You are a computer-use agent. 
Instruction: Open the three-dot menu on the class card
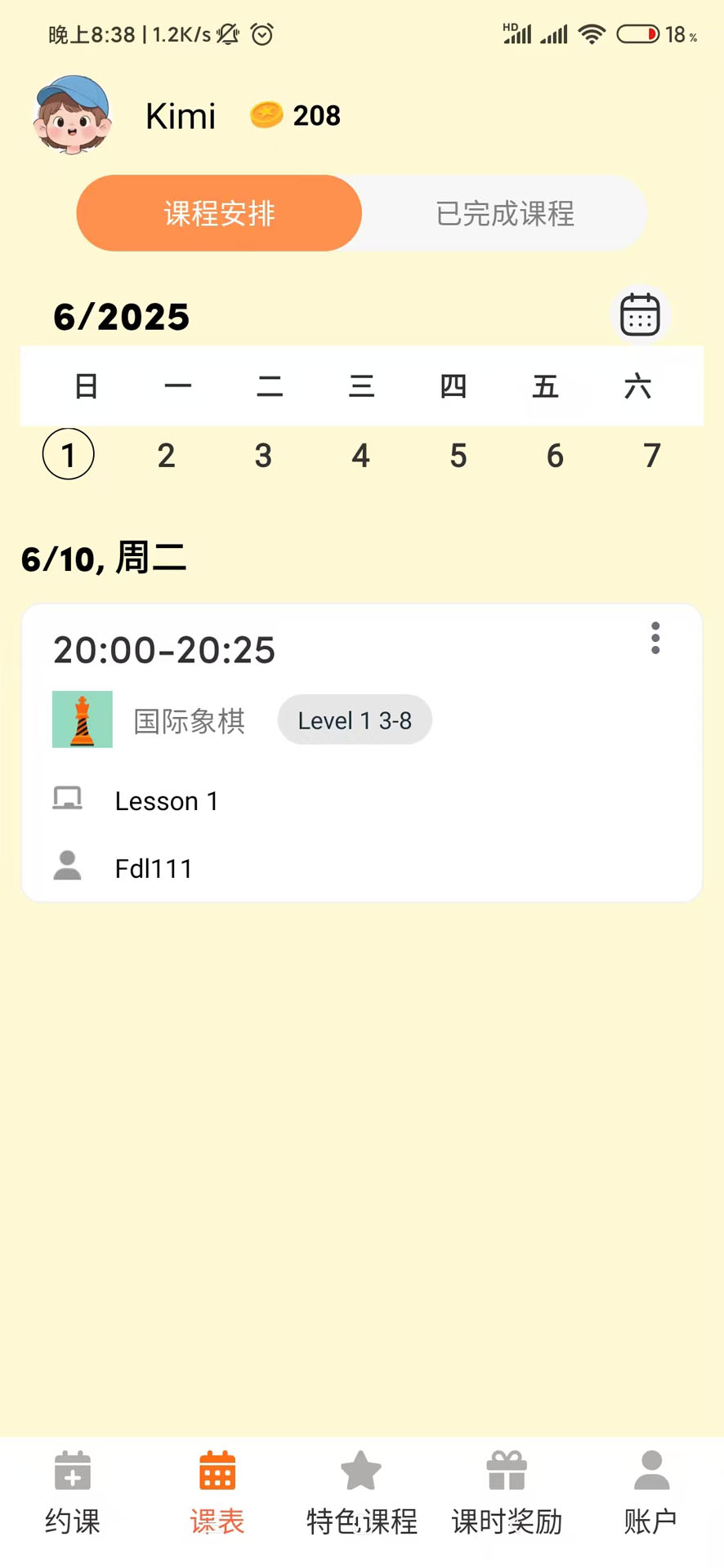pos(655,639)
